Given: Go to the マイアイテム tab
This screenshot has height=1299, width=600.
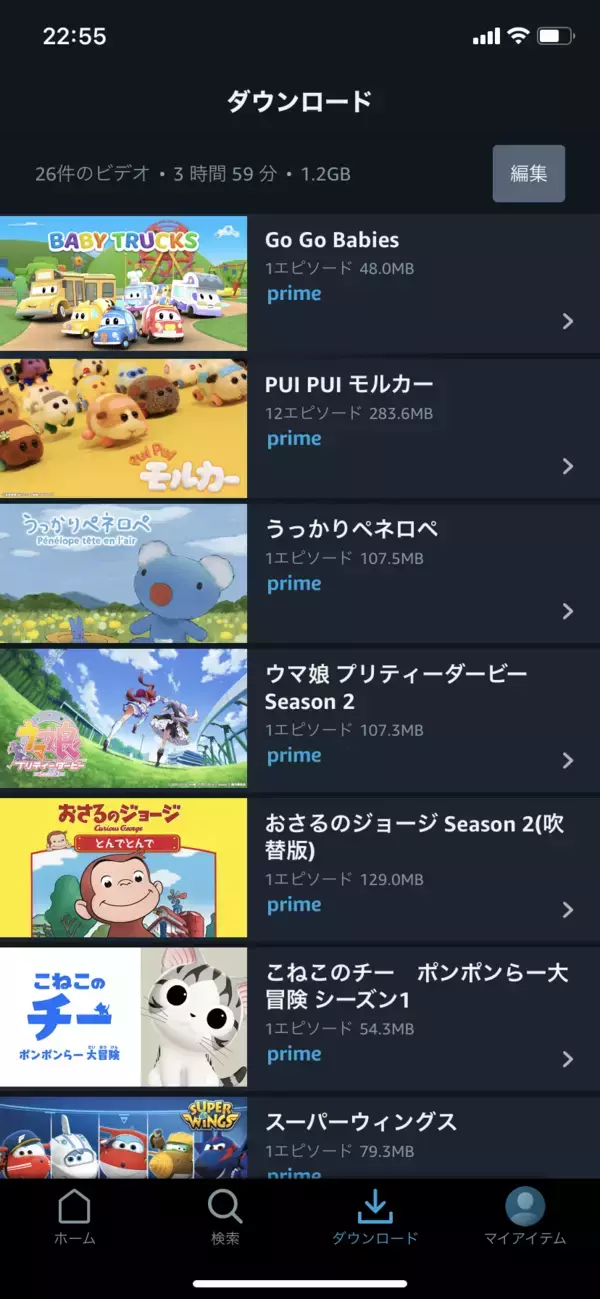Looking at the screenshot, I should (525, 1218).
